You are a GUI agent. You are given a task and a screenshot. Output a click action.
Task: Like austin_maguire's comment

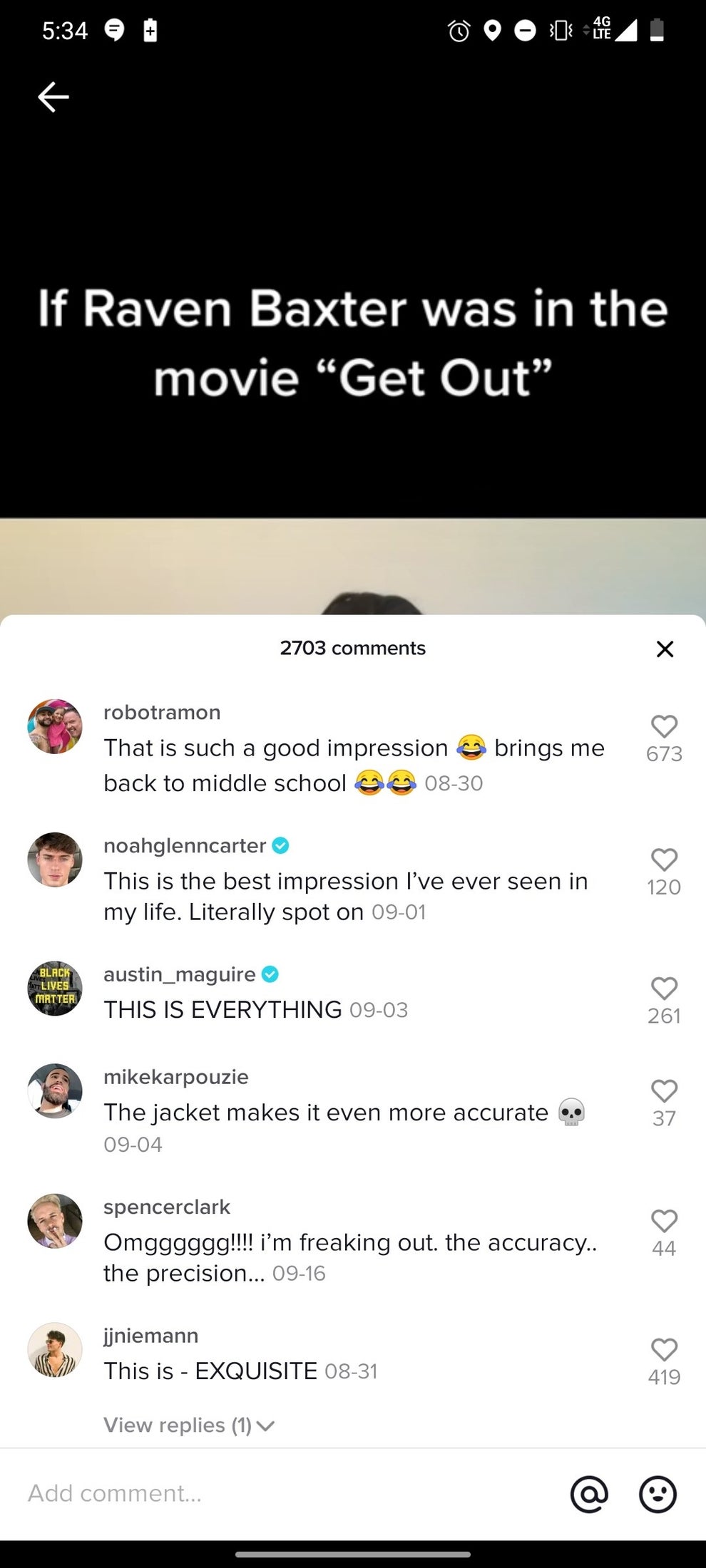click(664, 989)
